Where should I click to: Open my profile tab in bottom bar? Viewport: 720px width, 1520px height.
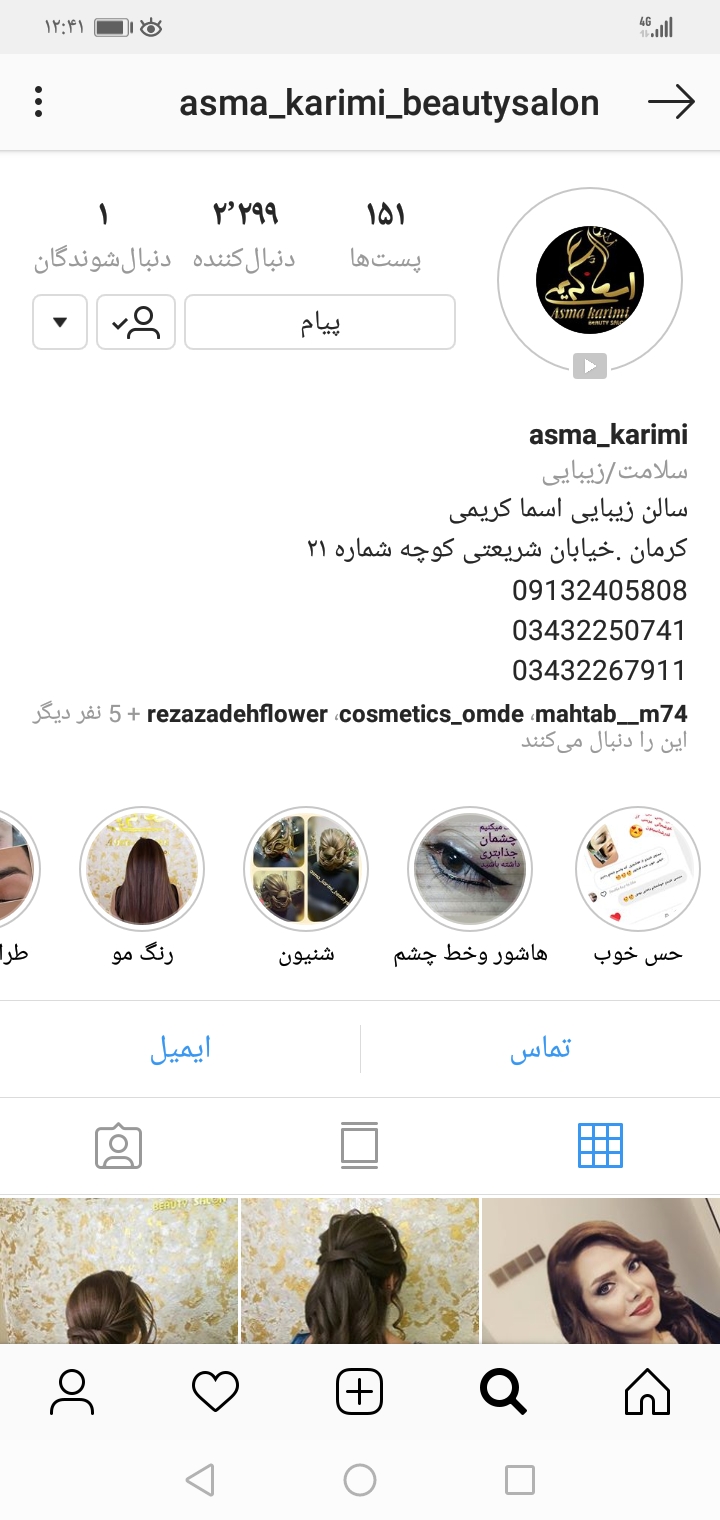pos(72,1391)
